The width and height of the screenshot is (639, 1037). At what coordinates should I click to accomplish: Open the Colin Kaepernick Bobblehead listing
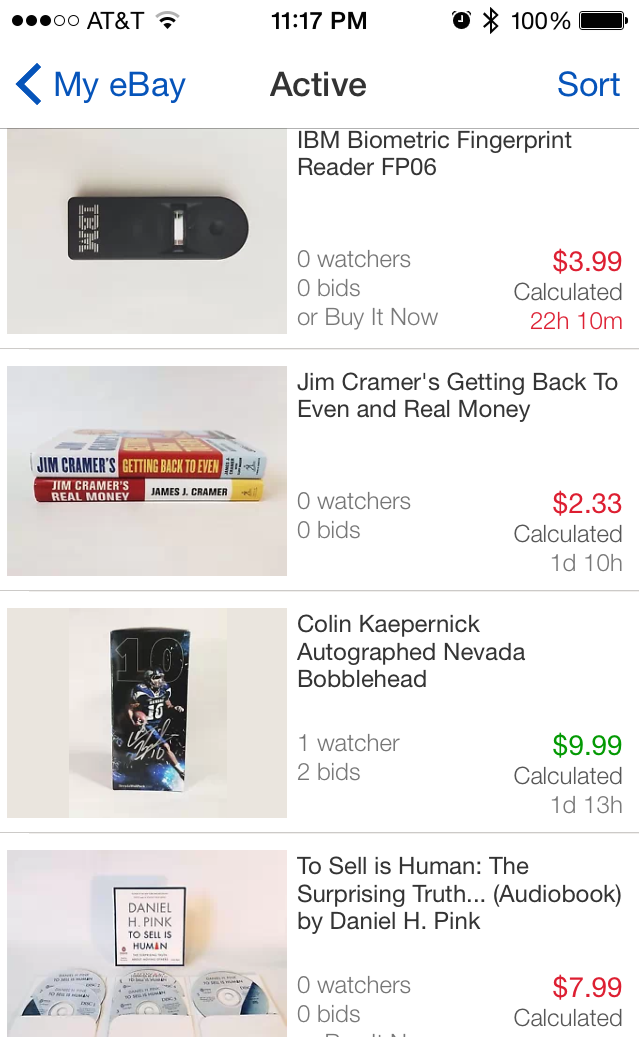pos(410,652)
